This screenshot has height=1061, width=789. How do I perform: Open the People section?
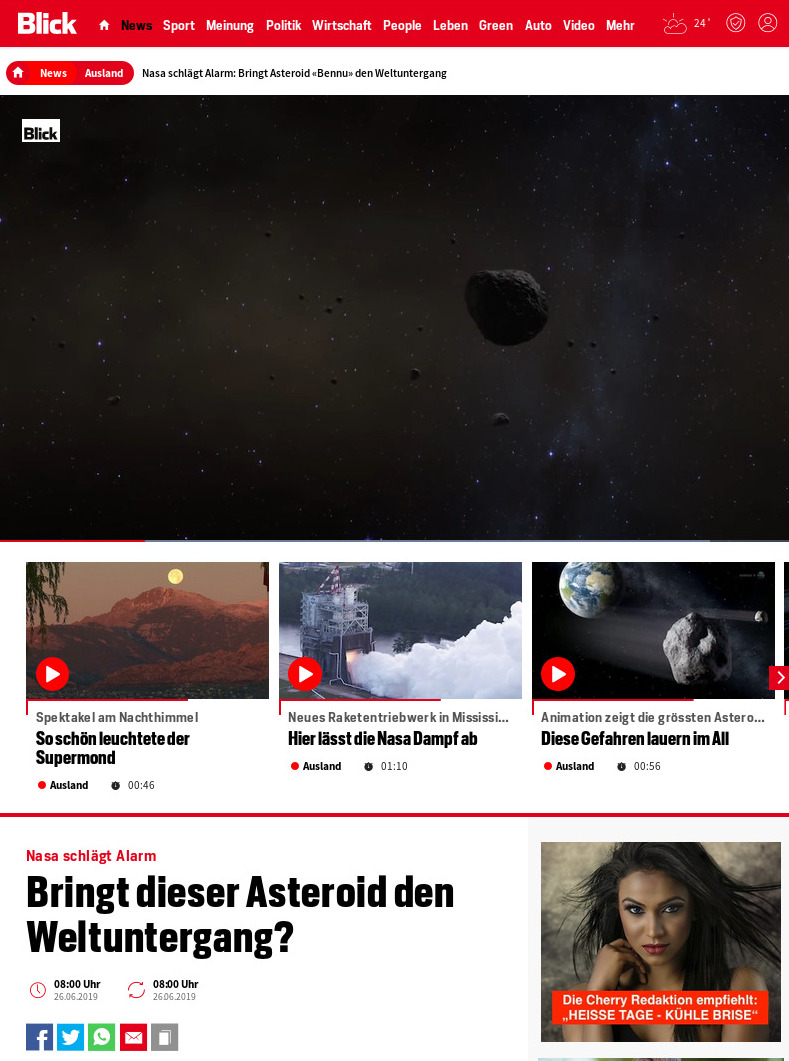402,25
